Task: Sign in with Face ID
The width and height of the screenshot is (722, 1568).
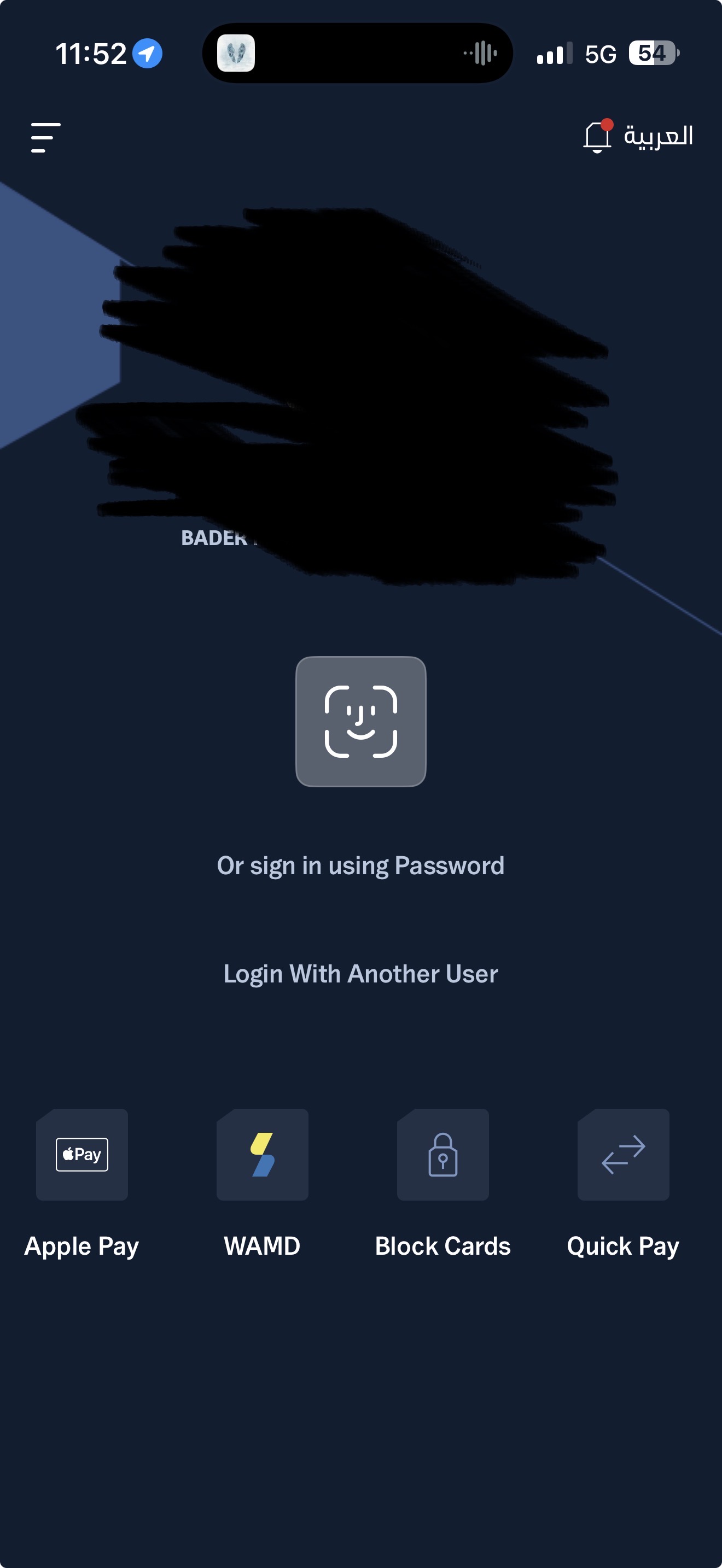Action: tap(360, 721)
